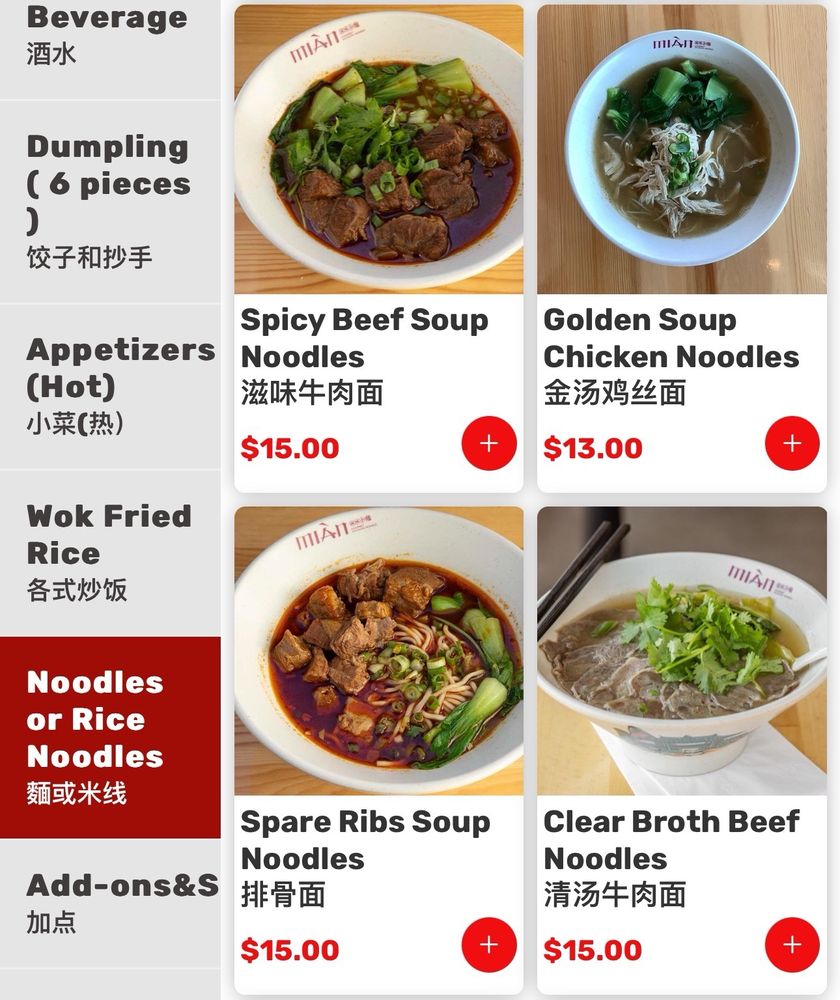The height and width of the screenshot is (1000, 840).
Task: Open the Add-ons category
Action: 110,902
